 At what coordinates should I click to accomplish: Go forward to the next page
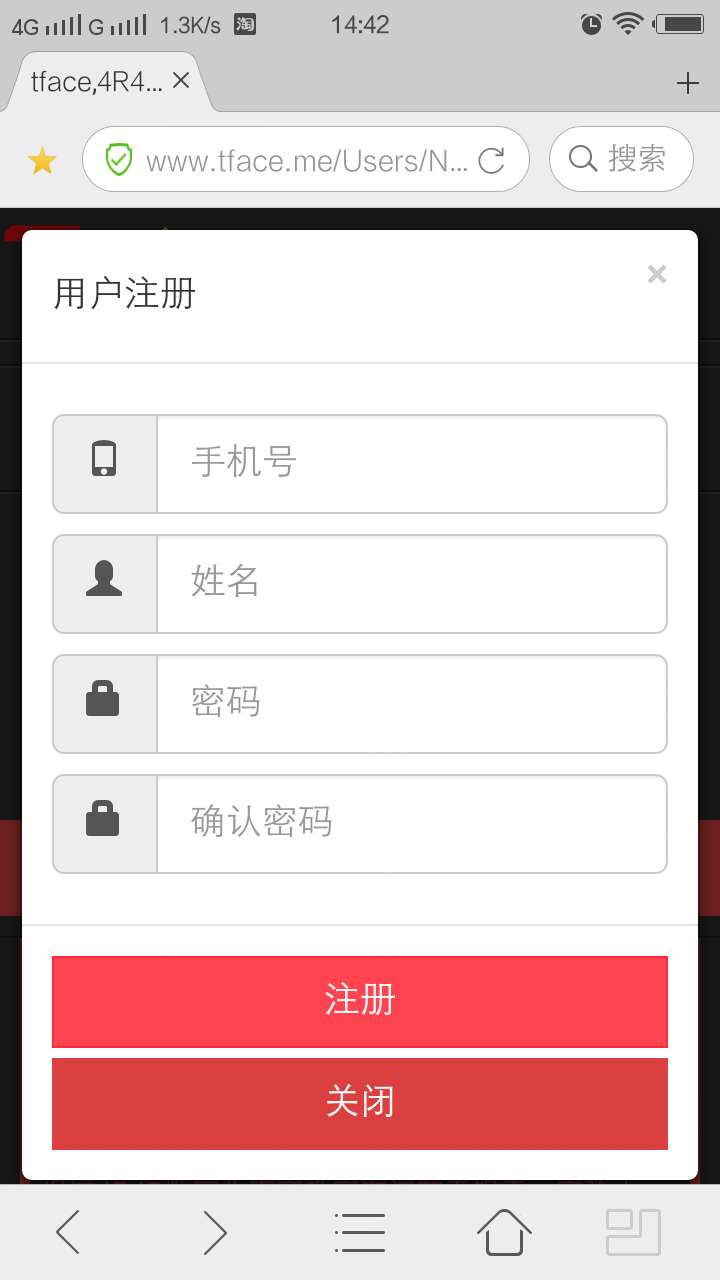[x=214, y=1232]
